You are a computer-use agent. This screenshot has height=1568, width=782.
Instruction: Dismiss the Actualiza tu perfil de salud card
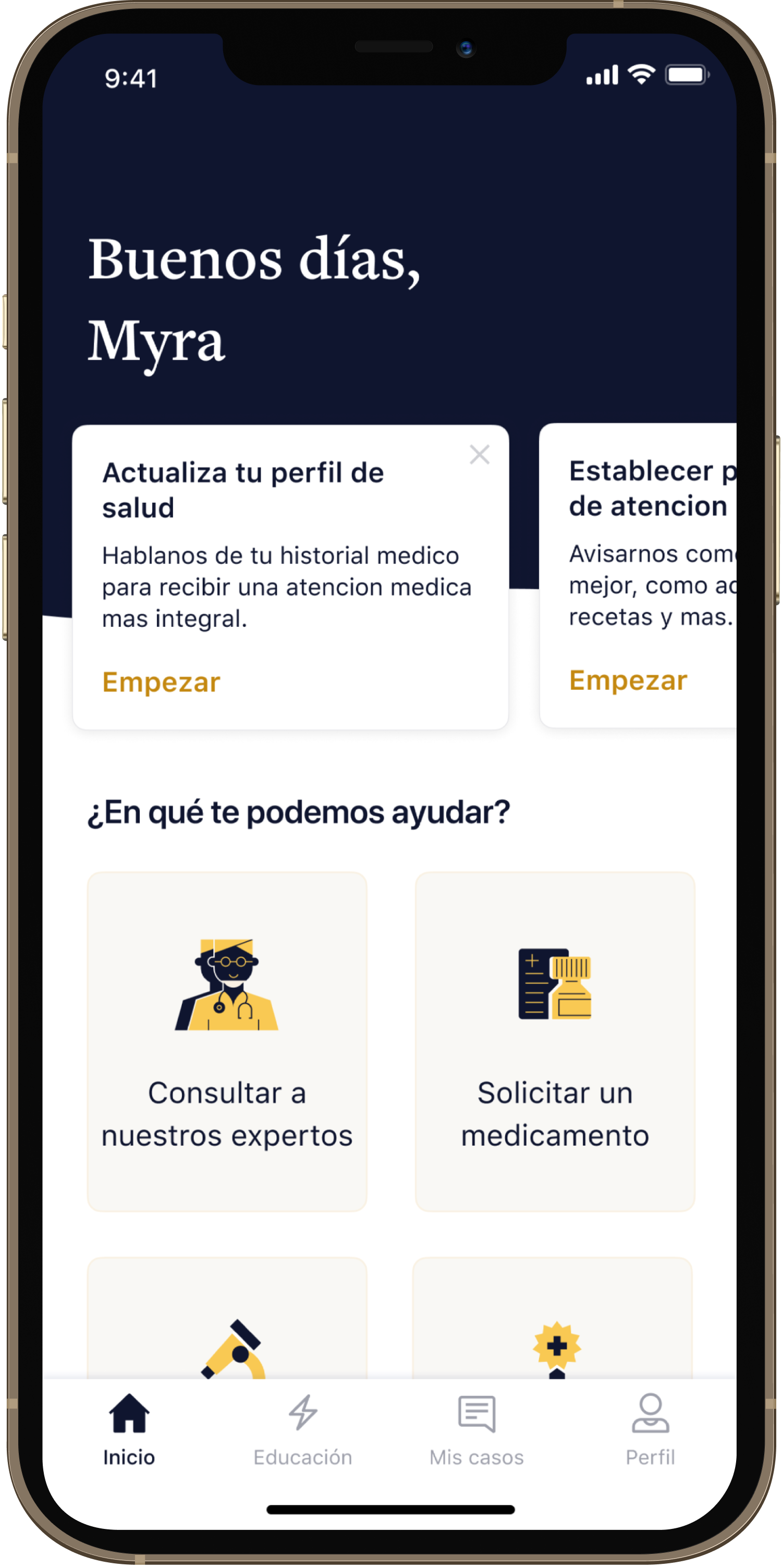(480, 454)
